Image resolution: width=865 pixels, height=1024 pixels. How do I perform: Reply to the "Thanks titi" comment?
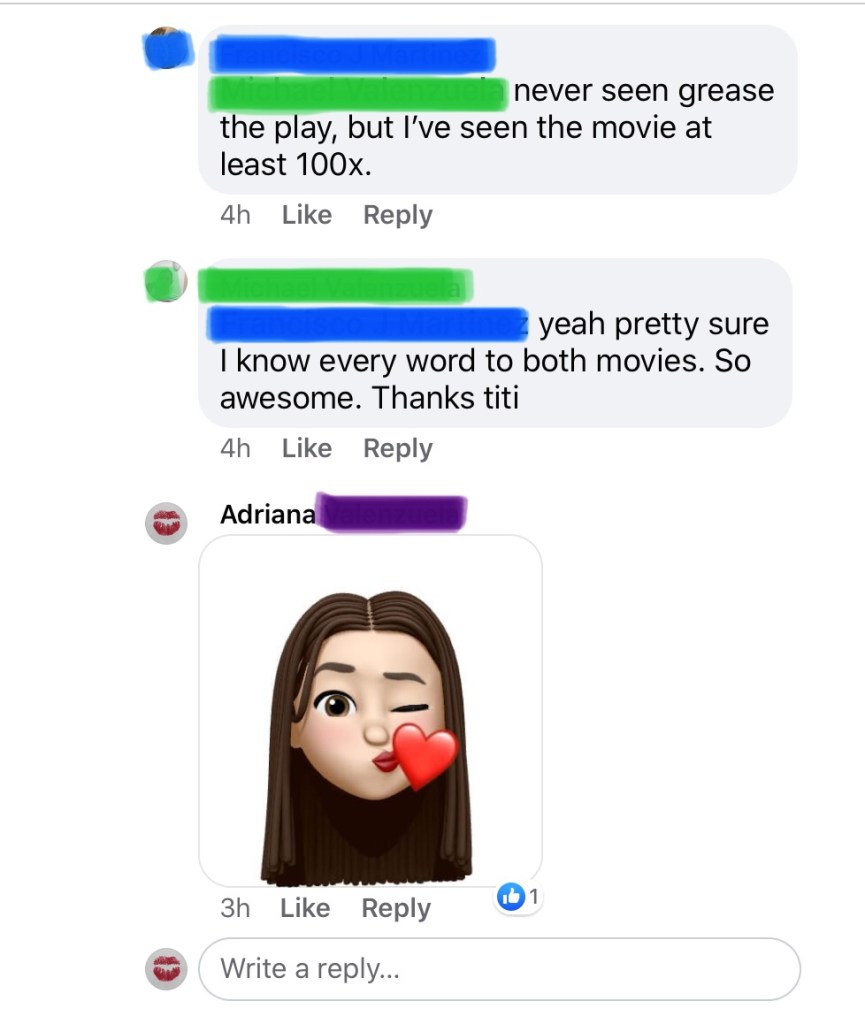(x=397, y=449)
